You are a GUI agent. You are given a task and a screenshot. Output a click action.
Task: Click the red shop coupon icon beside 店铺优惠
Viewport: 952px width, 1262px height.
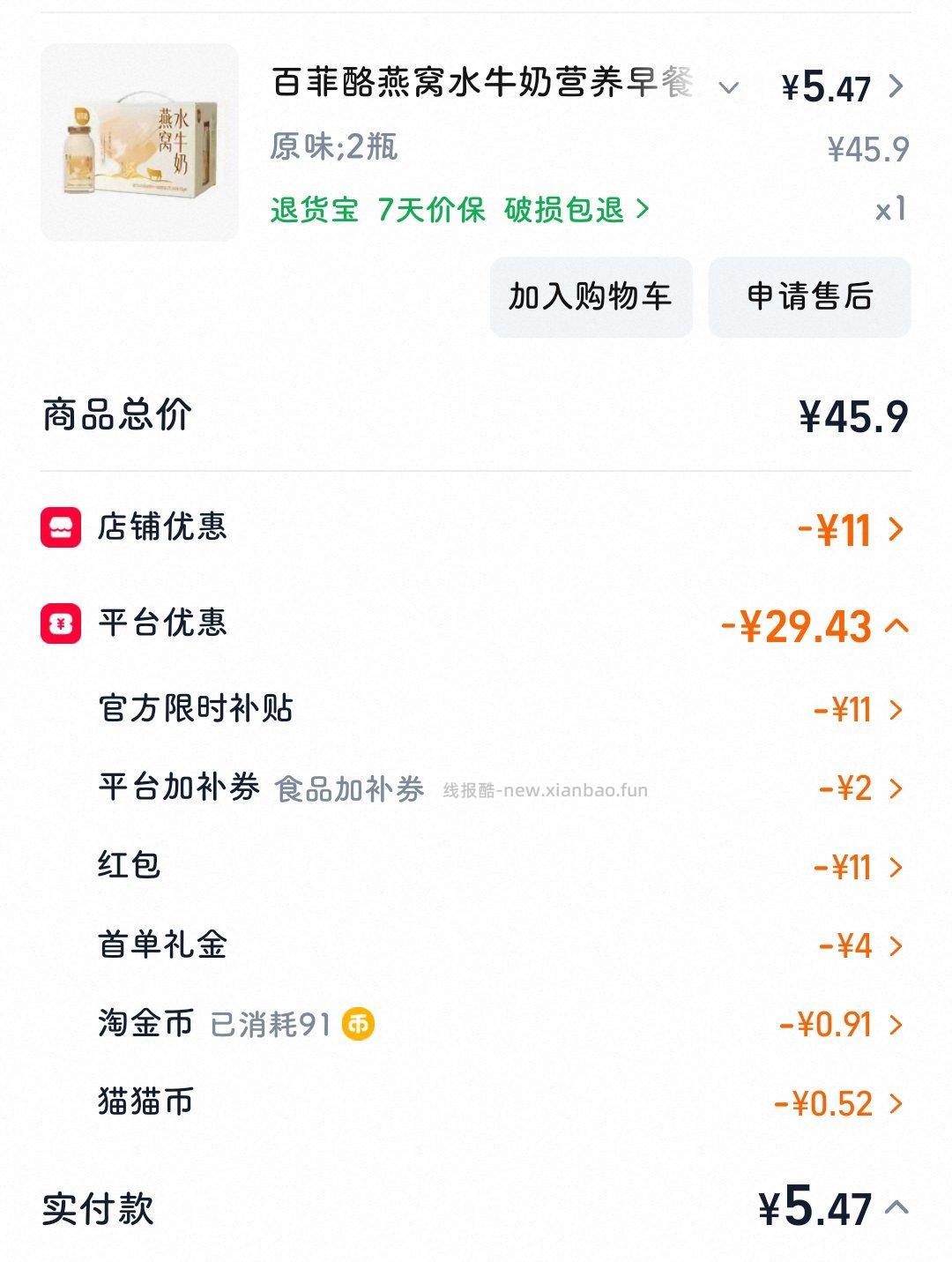(59, 526)
